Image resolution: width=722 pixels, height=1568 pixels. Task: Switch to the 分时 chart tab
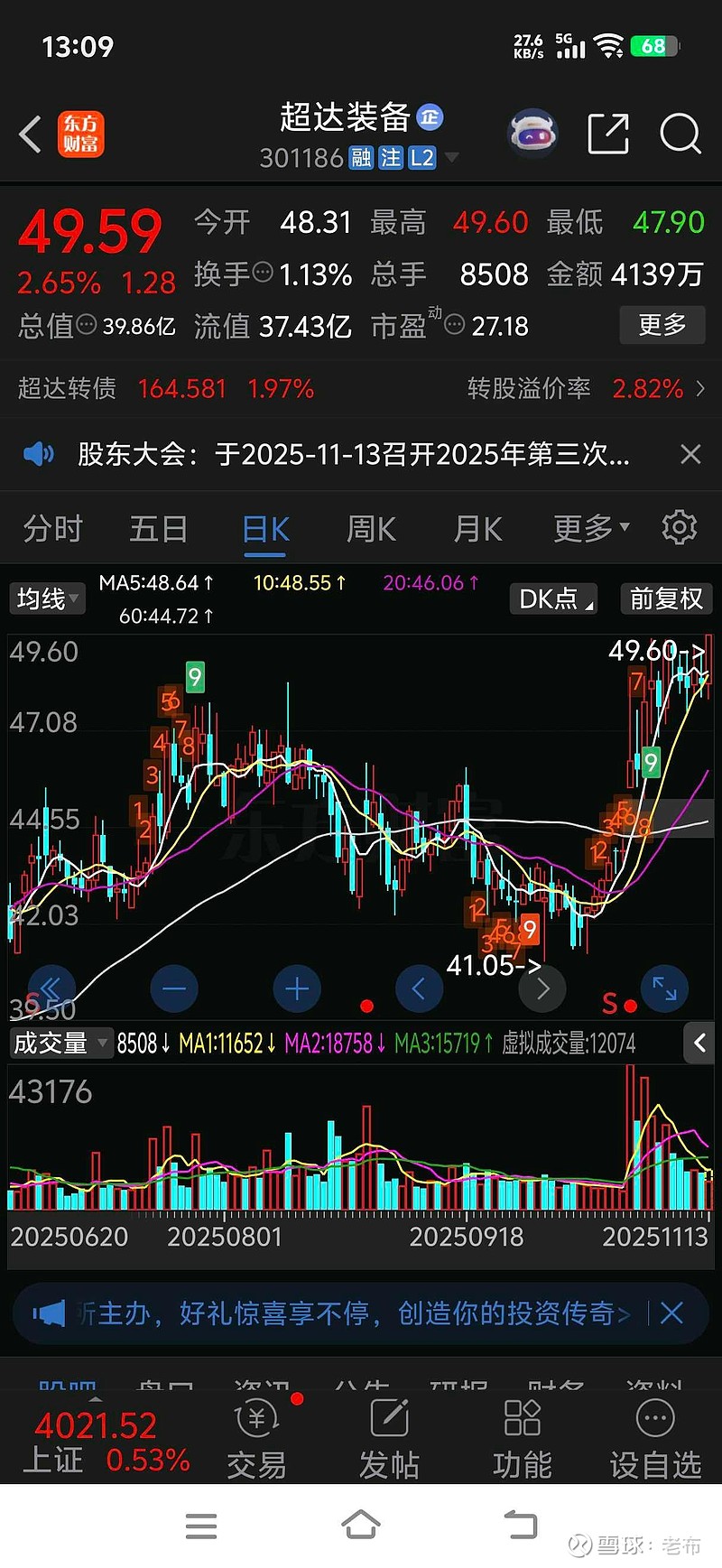point(52,529)
